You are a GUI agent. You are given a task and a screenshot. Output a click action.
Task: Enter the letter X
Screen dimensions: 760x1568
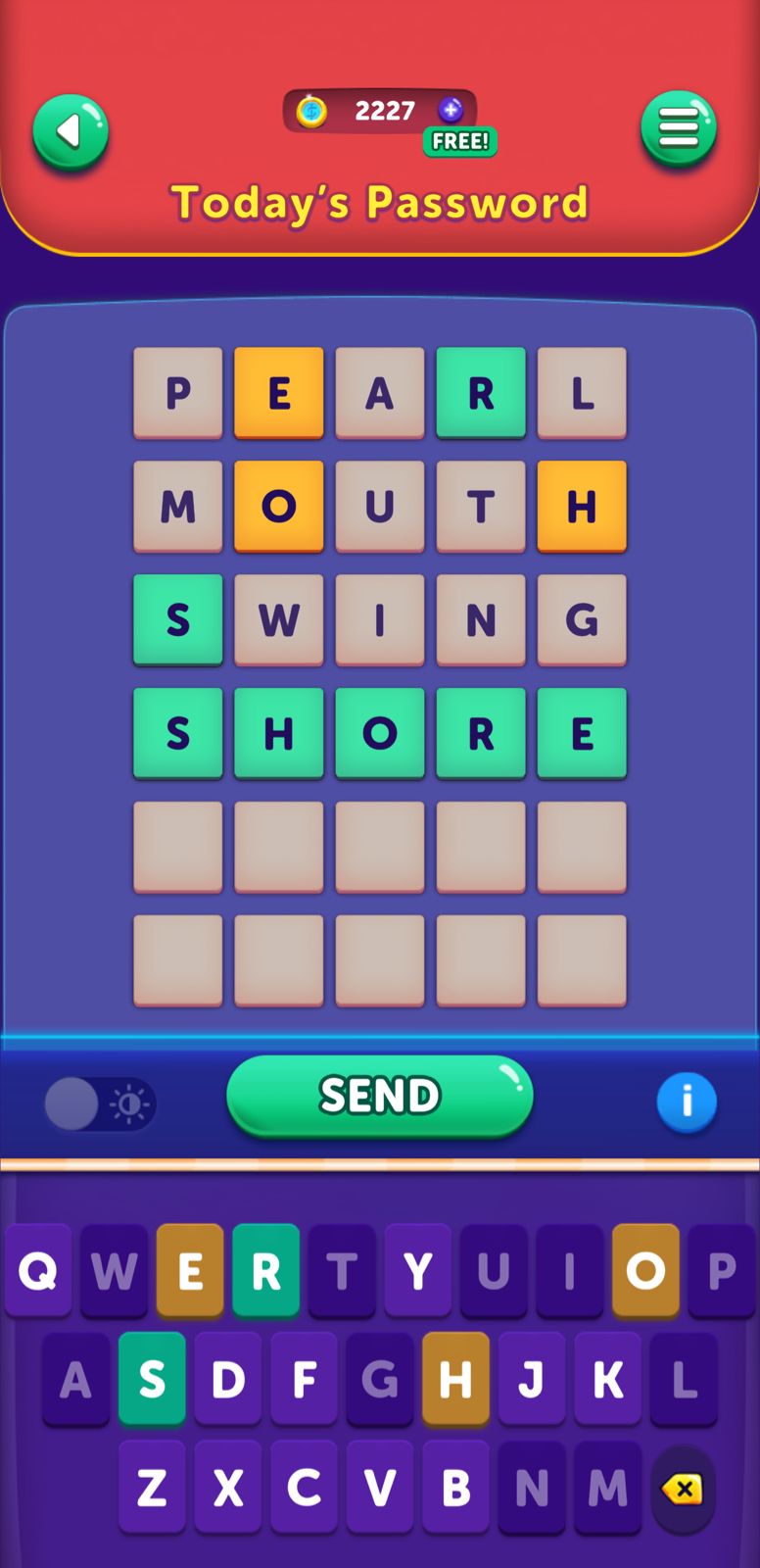228,1488
